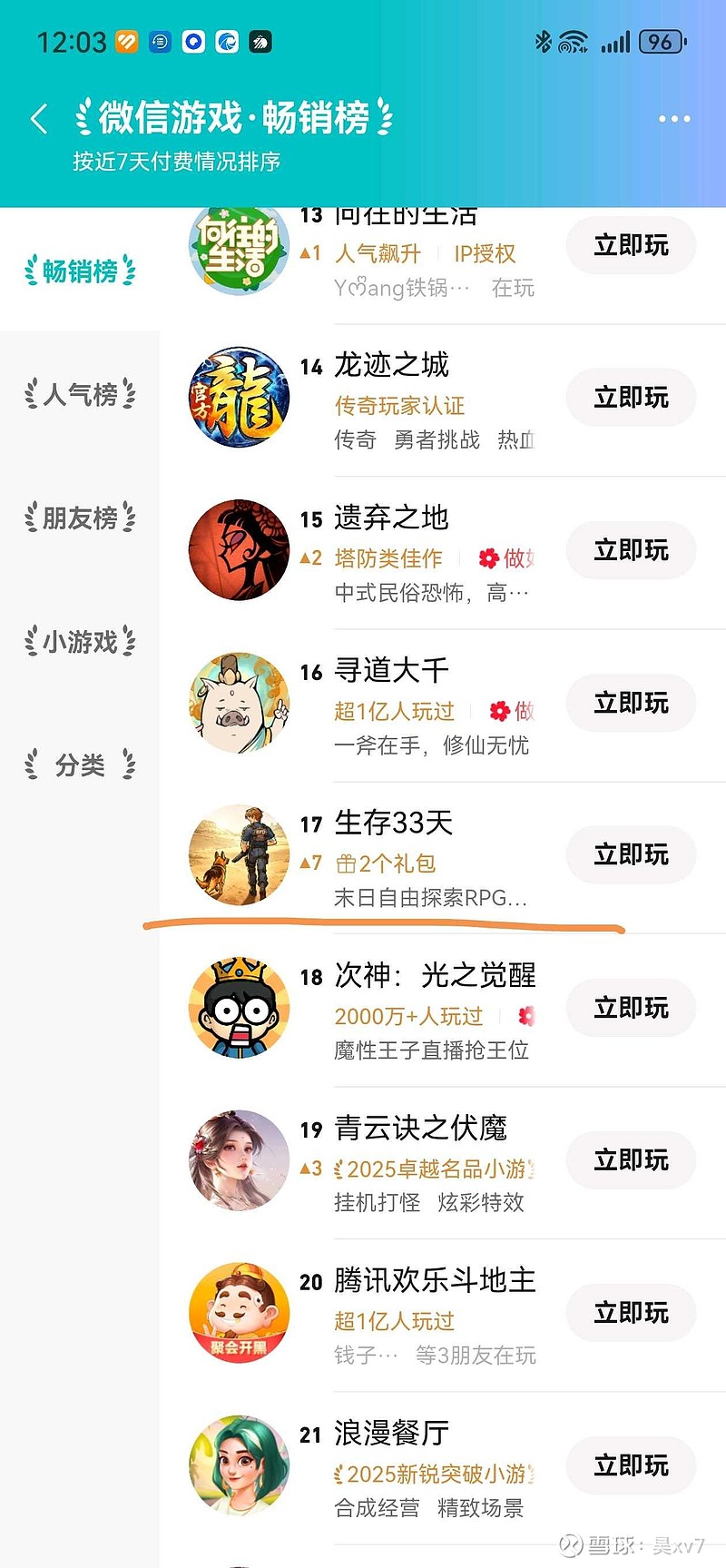
Task: Play 青云诀之伏魔 now
Action: pyautogui.click(x=631, y=1160)
